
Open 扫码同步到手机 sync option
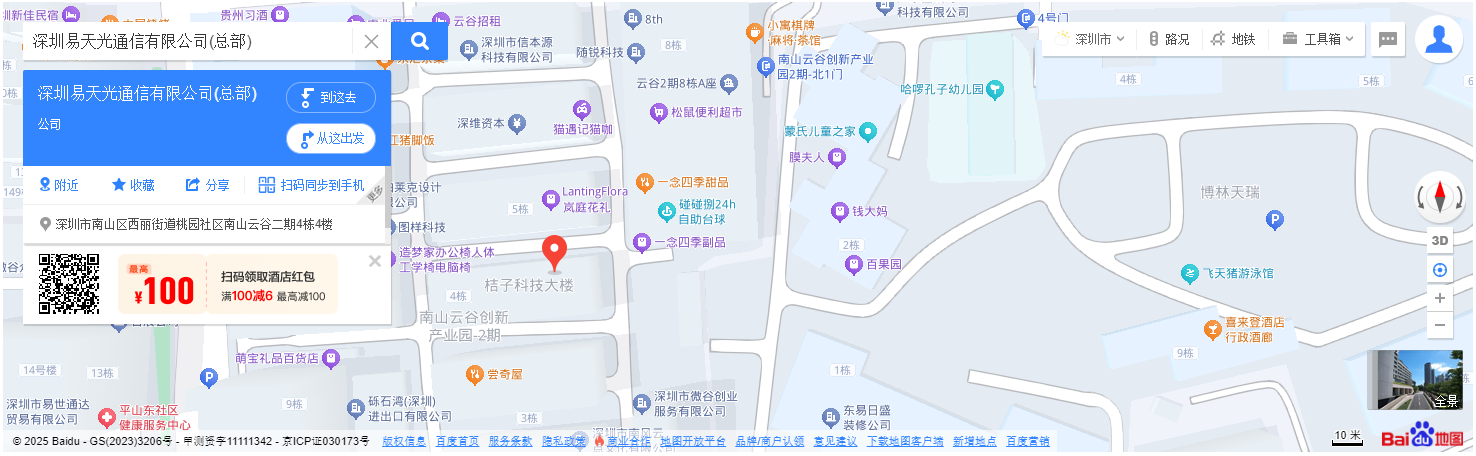311,185
